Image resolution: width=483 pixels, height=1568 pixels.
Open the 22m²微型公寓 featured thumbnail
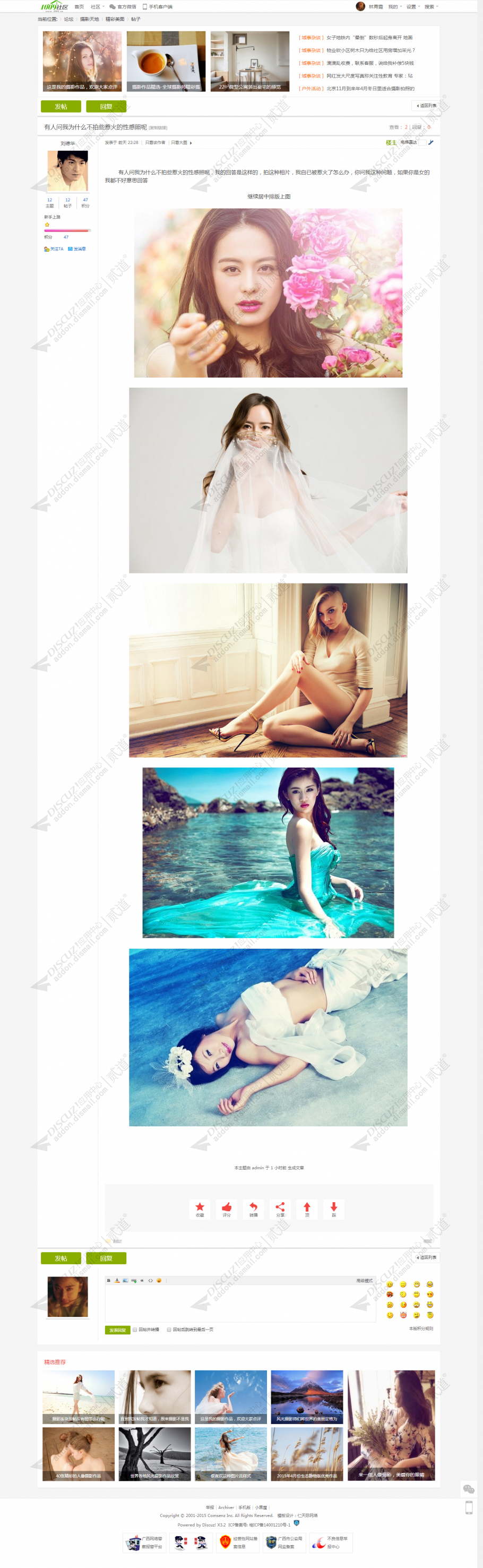pos(249,61)
